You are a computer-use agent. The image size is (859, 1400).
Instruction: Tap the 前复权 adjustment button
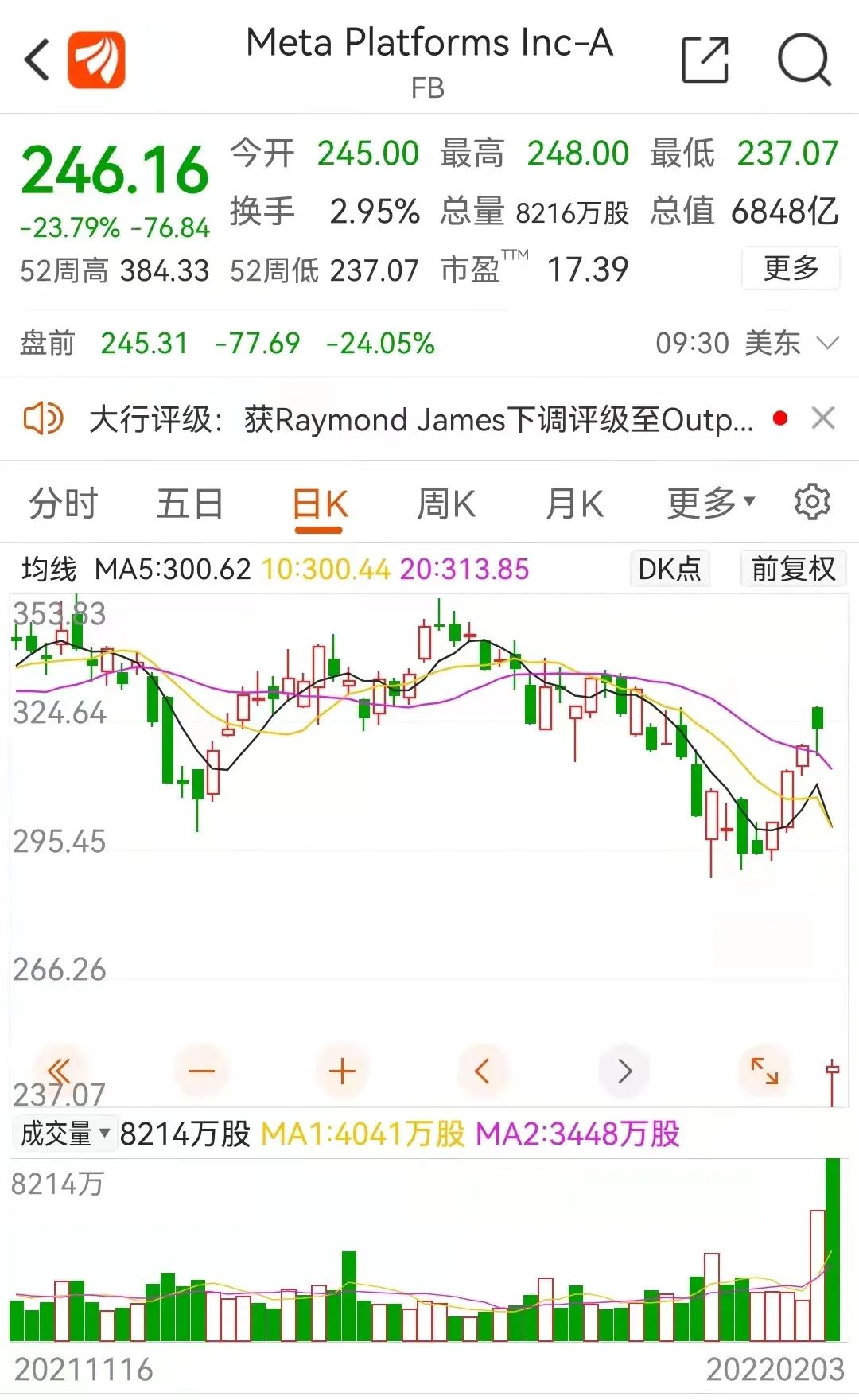(793, 569)
